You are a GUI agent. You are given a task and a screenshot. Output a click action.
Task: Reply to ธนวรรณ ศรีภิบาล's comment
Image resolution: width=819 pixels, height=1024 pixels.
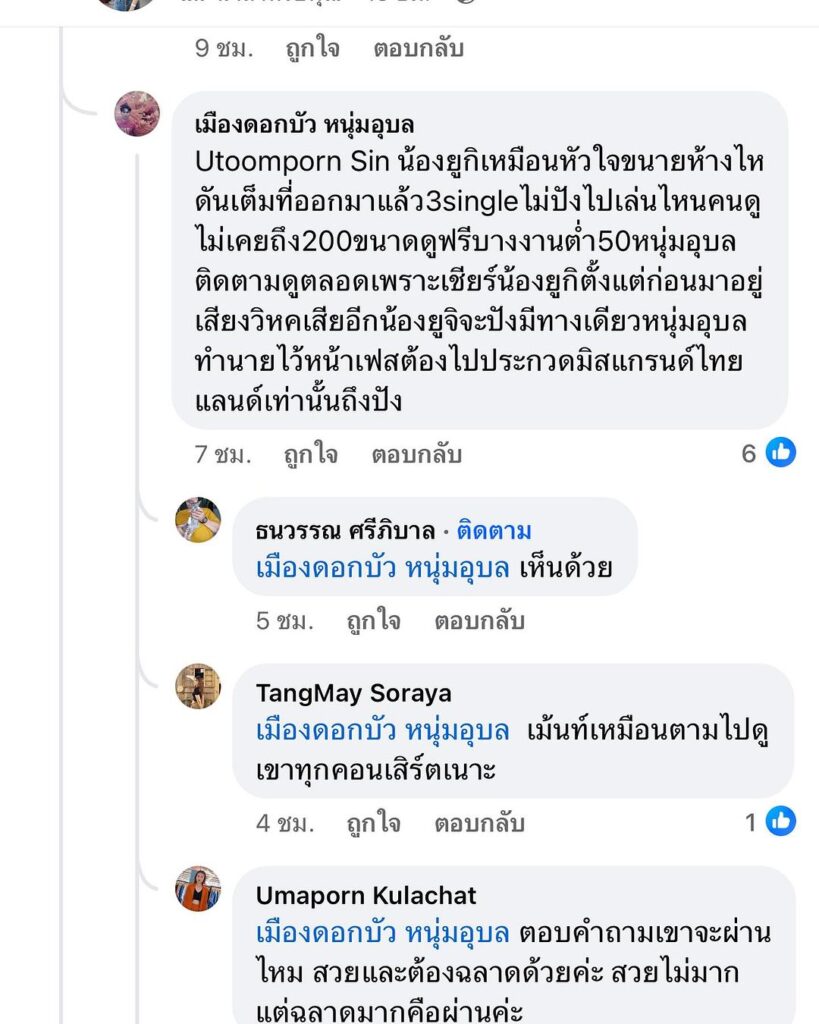[478, 621]
